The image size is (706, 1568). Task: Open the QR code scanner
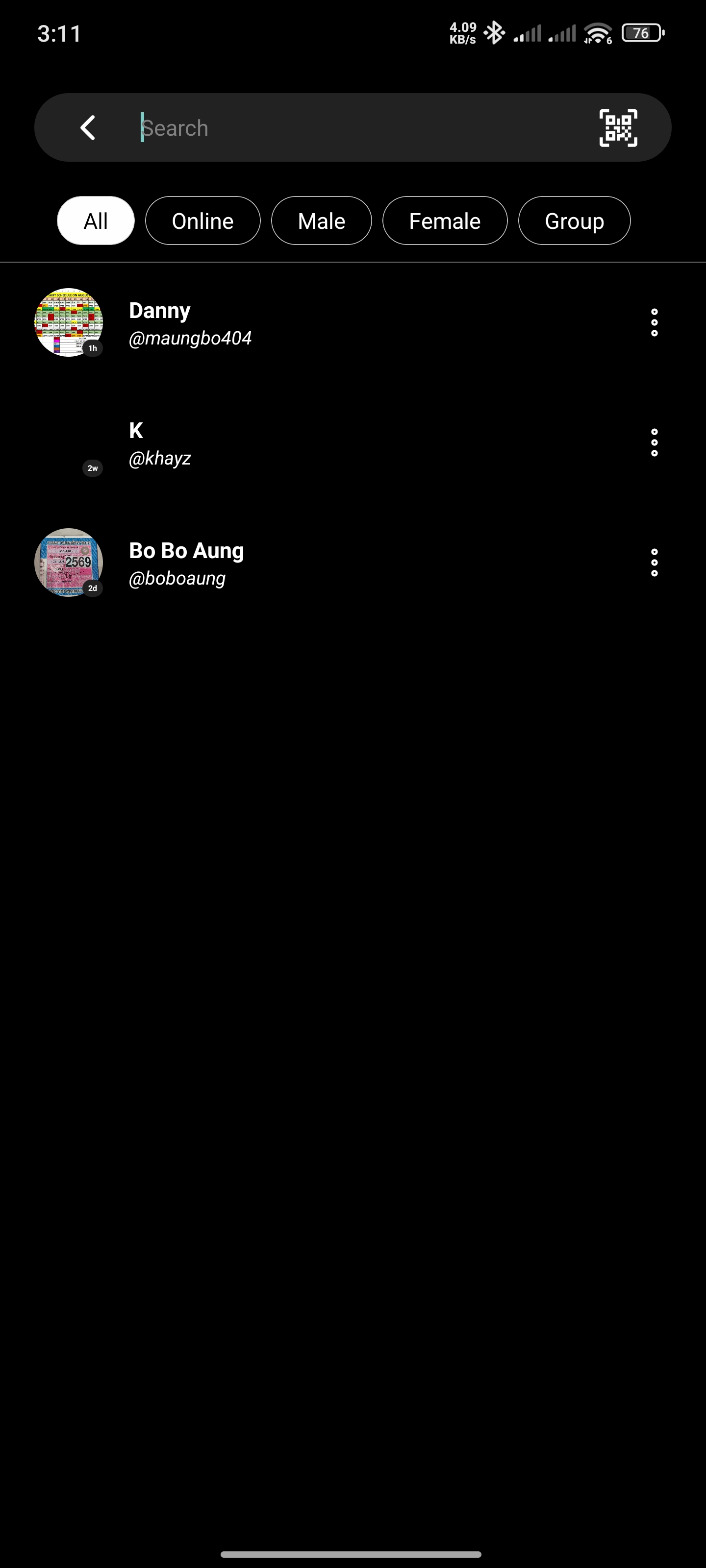[618, 127]
